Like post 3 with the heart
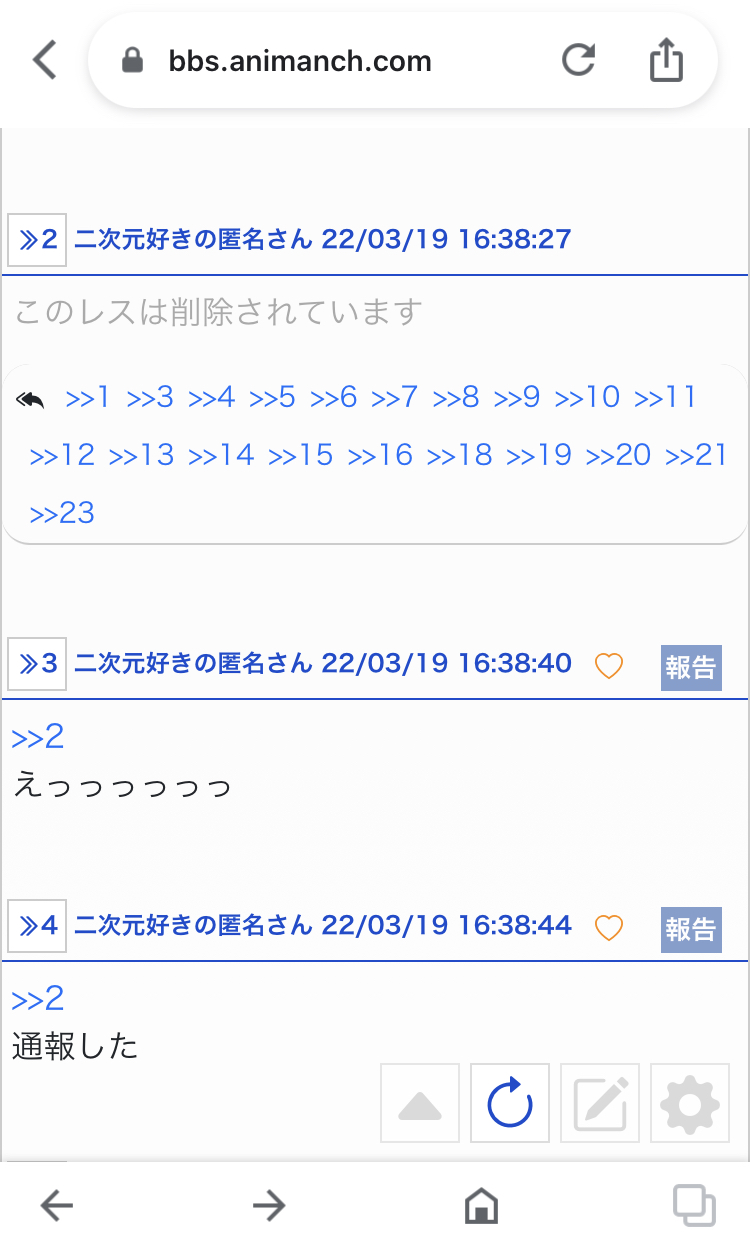 coord(608,665)
